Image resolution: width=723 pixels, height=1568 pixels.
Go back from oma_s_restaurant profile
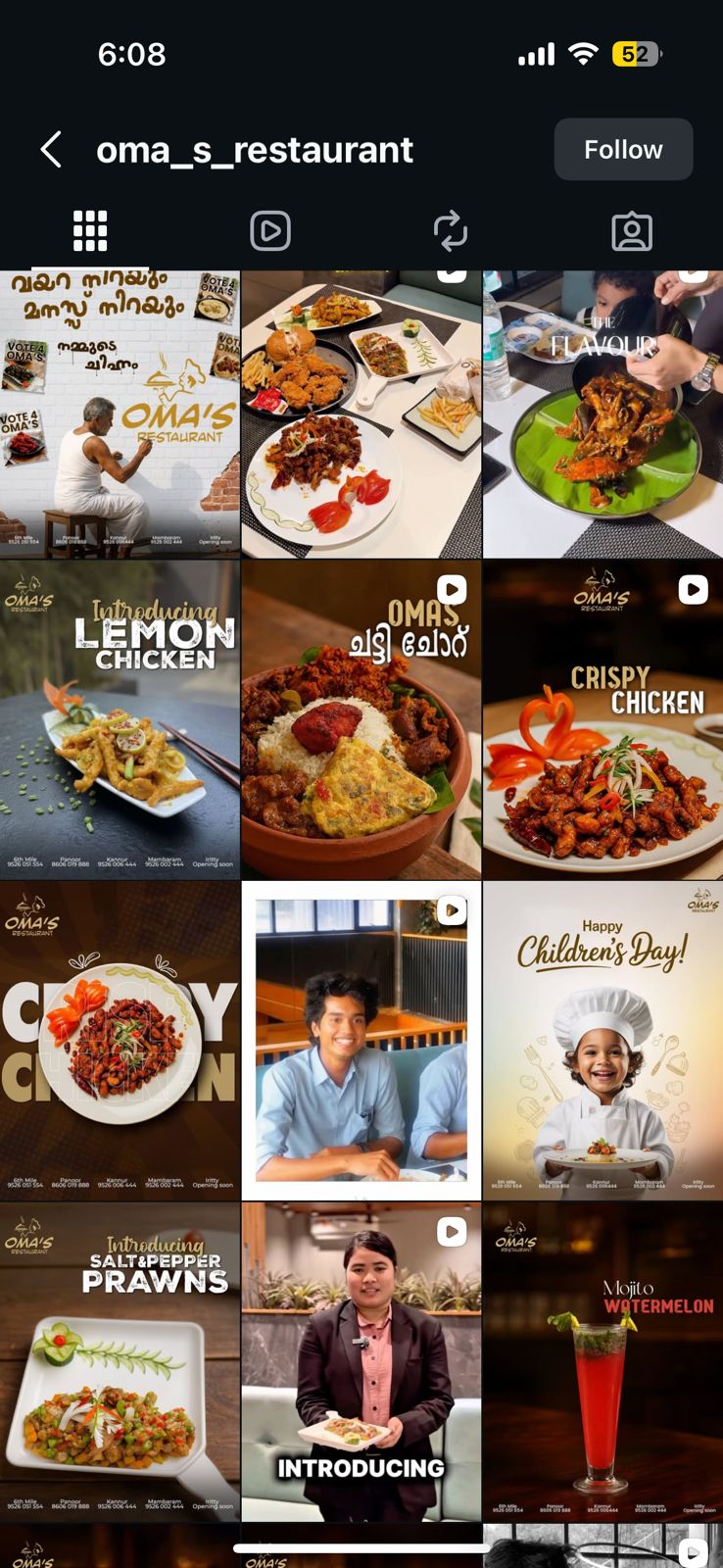(52, 150)
